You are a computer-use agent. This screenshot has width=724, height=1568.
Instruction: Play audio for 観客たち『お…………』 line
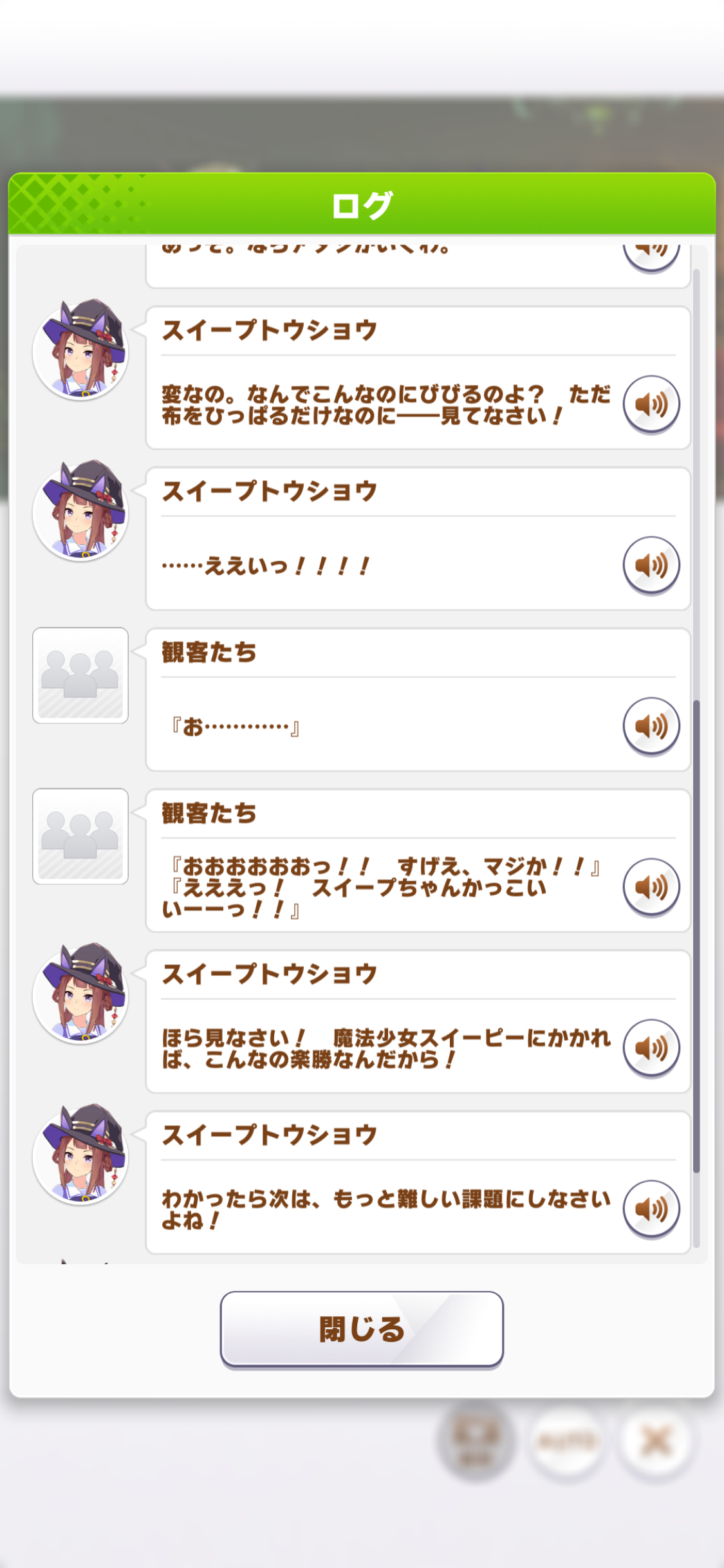tap(651, 726)
